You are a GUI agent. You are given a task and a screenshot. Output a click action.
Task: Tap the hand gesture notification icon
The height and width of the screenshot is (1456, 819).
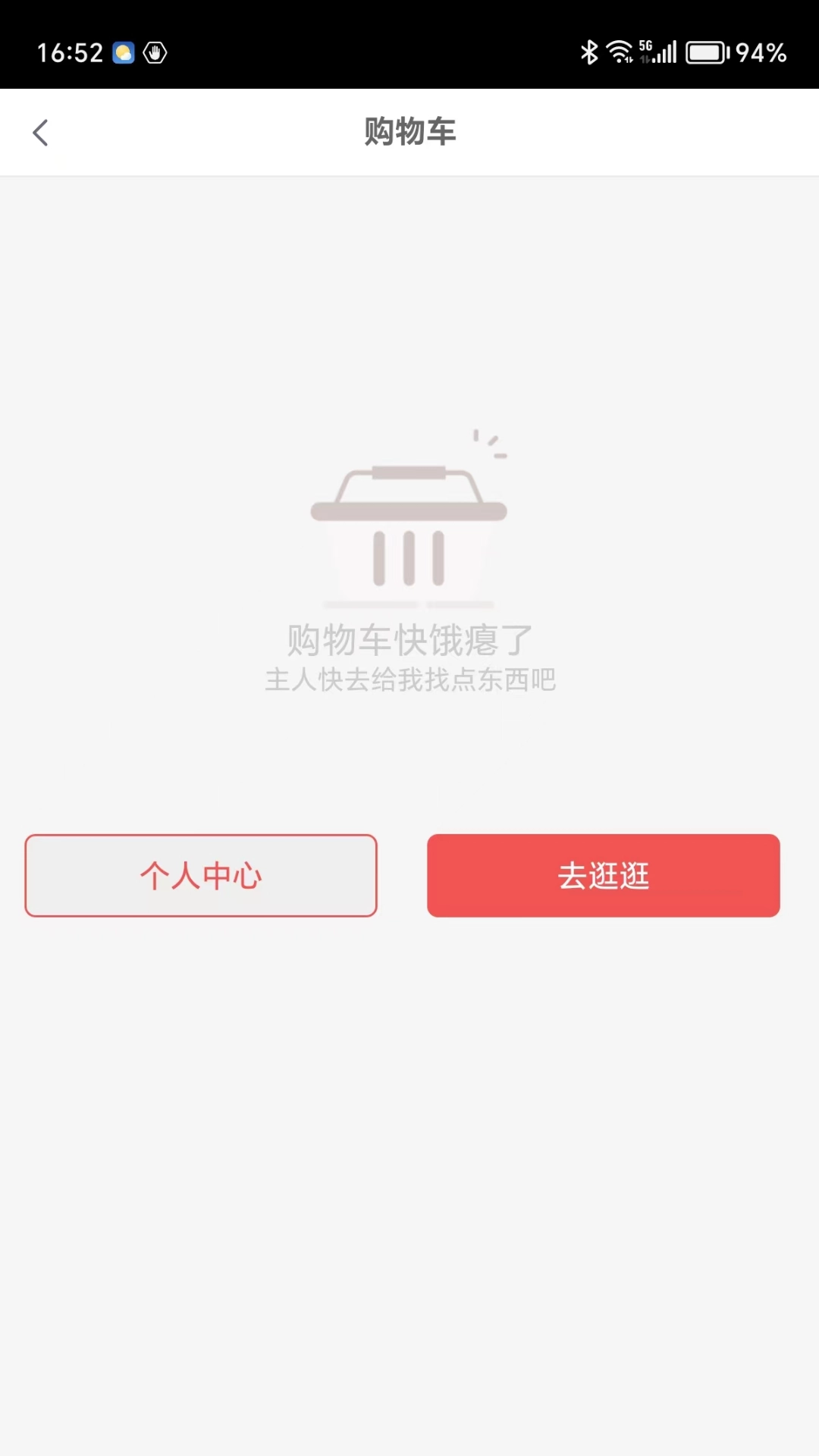[155, 53]
